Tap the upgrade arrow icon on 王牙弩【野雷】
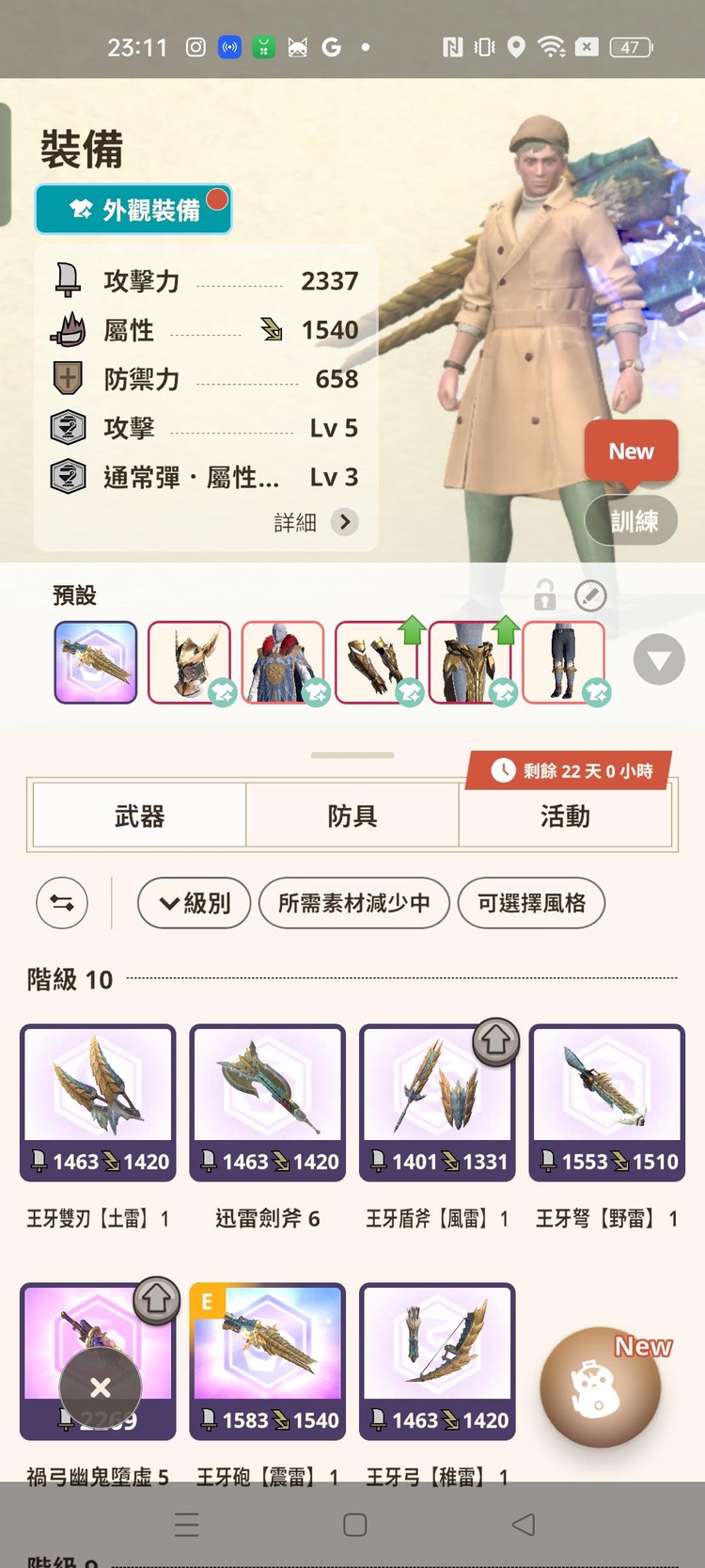Image resolution: width=705 pixels, height=1568 pixels. [x=495, y=1042]
